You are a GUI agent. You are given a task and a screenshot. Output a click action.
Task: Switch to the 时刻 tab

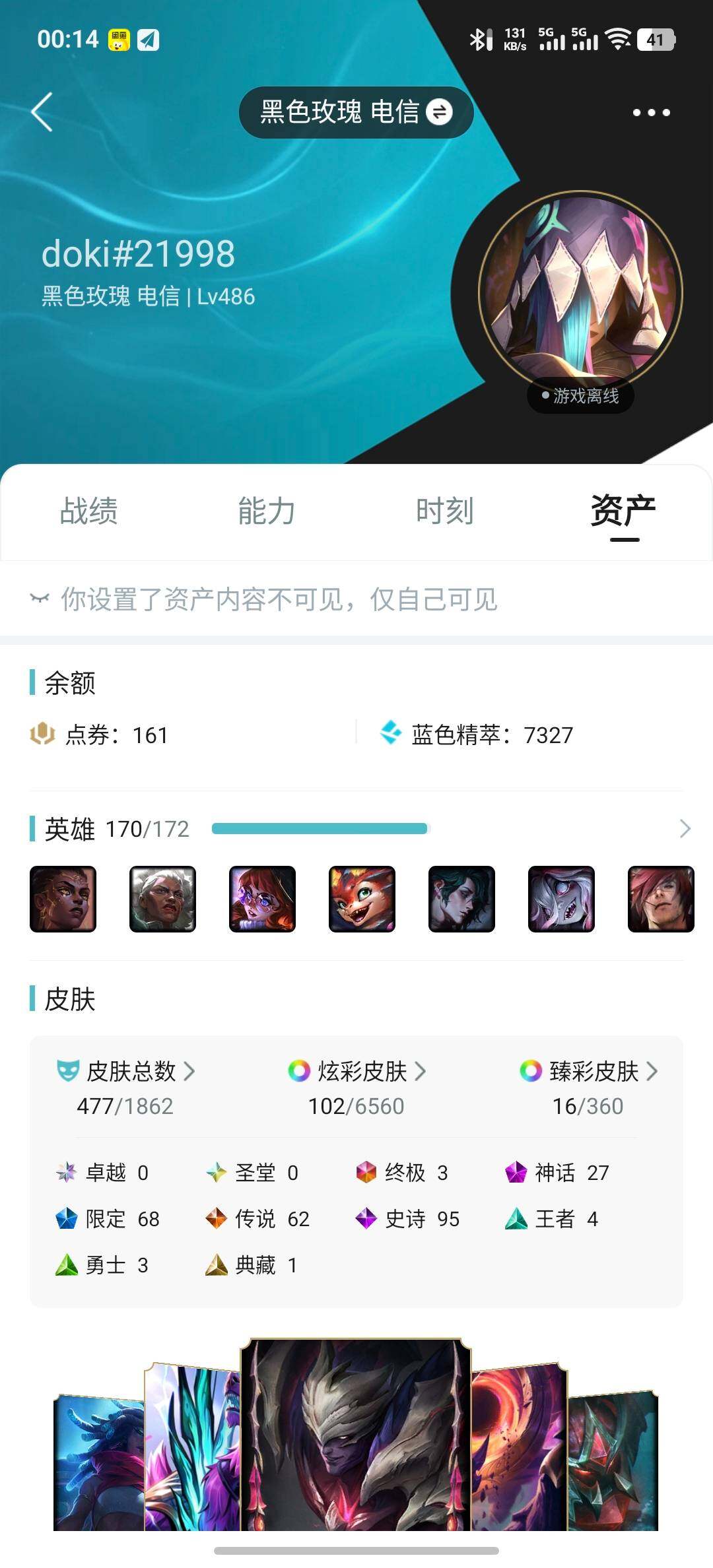[x=445, y=511]
